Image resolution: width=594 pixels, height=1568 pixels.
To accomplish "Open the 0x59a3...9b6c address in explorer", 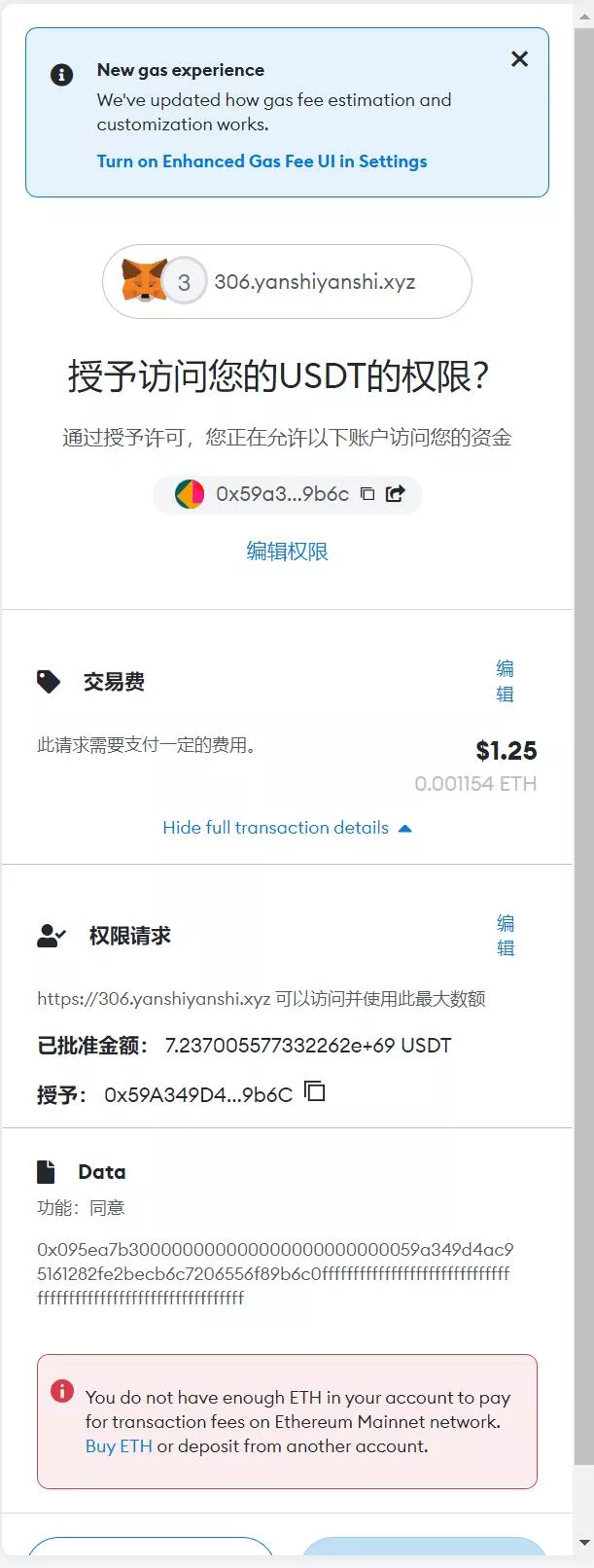I will [396, 494].
